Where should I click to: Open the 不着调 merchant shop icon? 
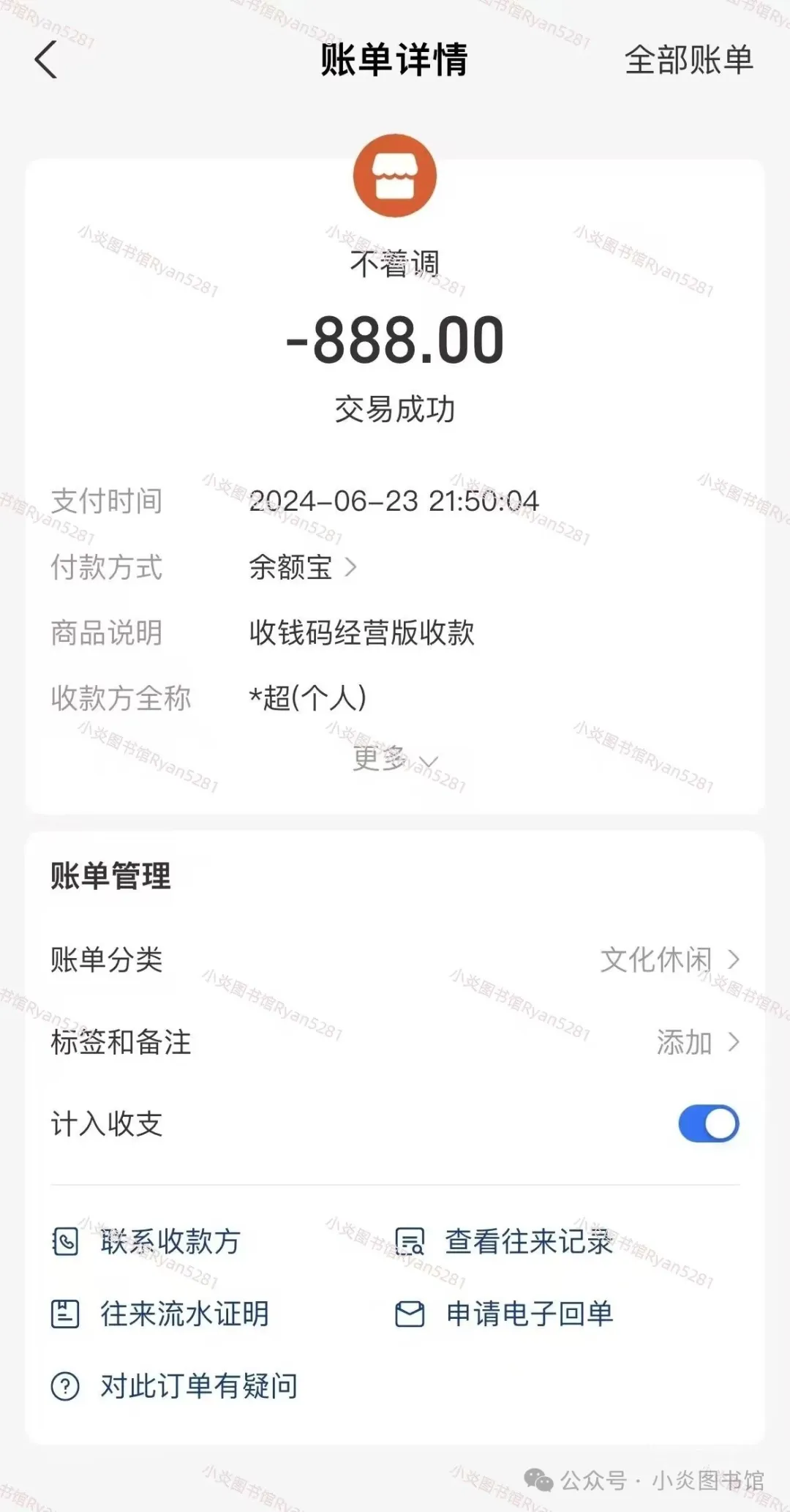(395, 176)
